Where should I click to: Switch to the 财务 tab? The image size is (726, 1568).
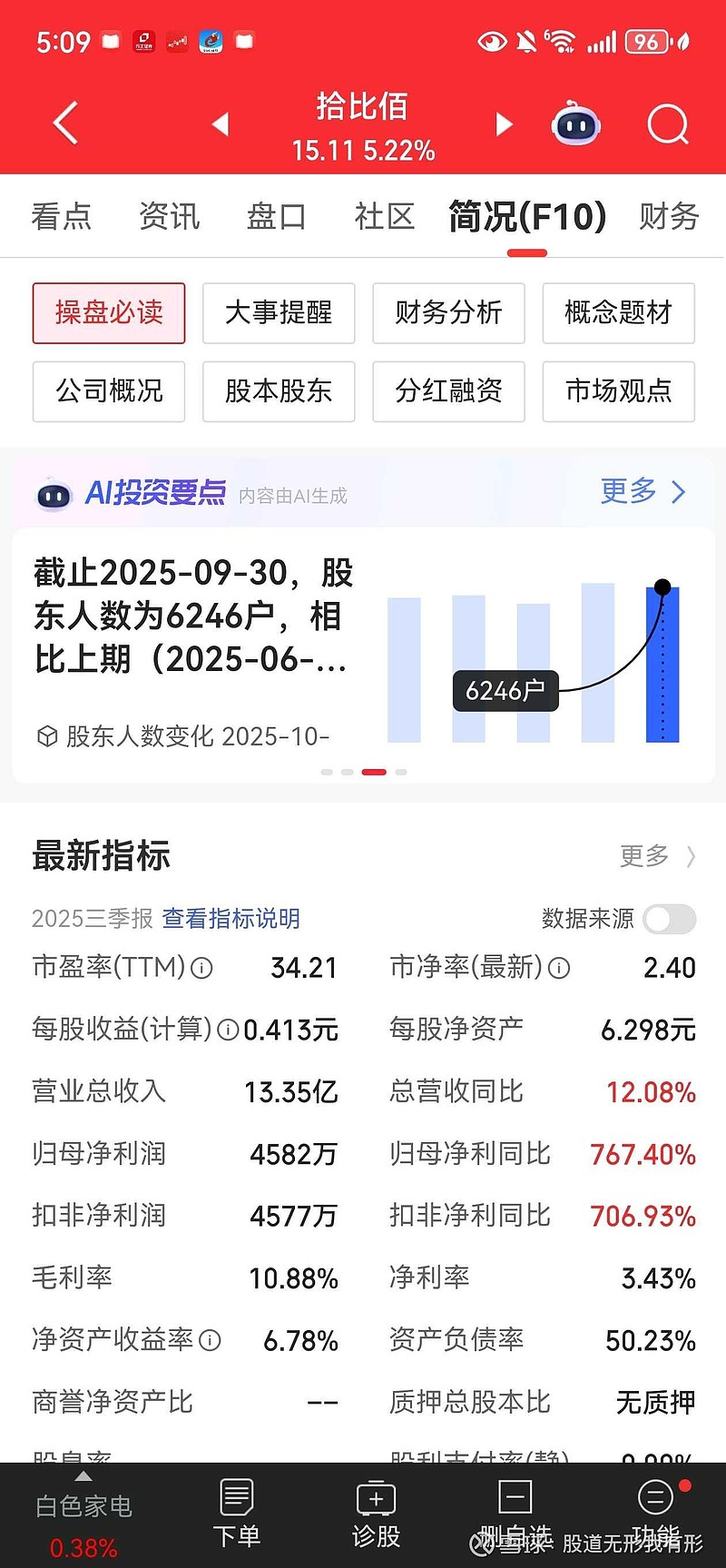point(669,216)
